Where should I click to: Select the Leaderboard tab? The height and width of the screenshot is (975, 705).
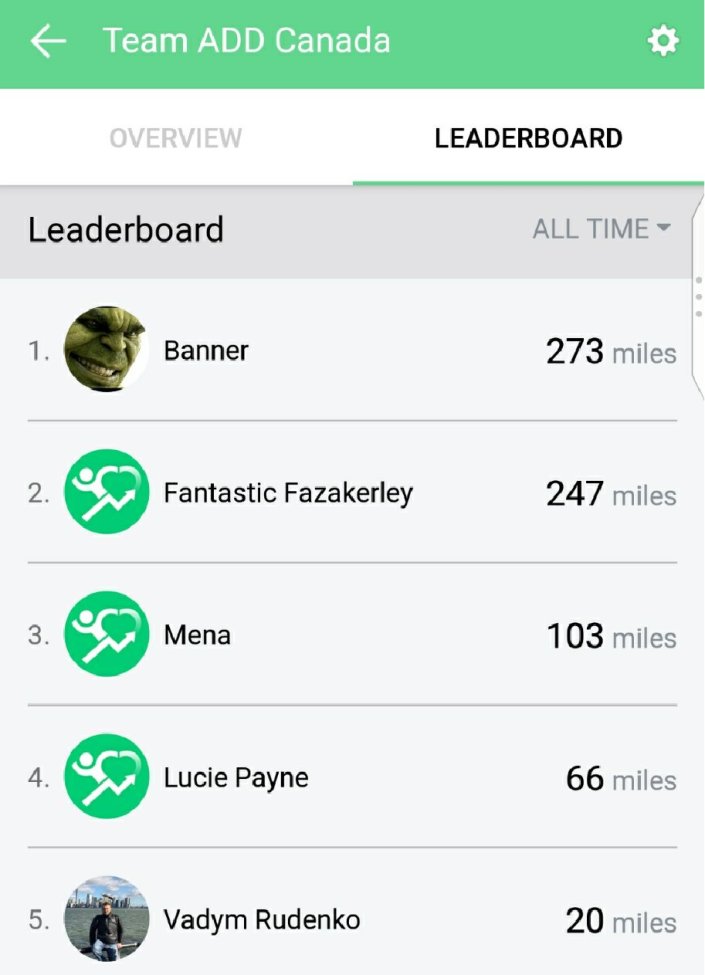[528, 138]
